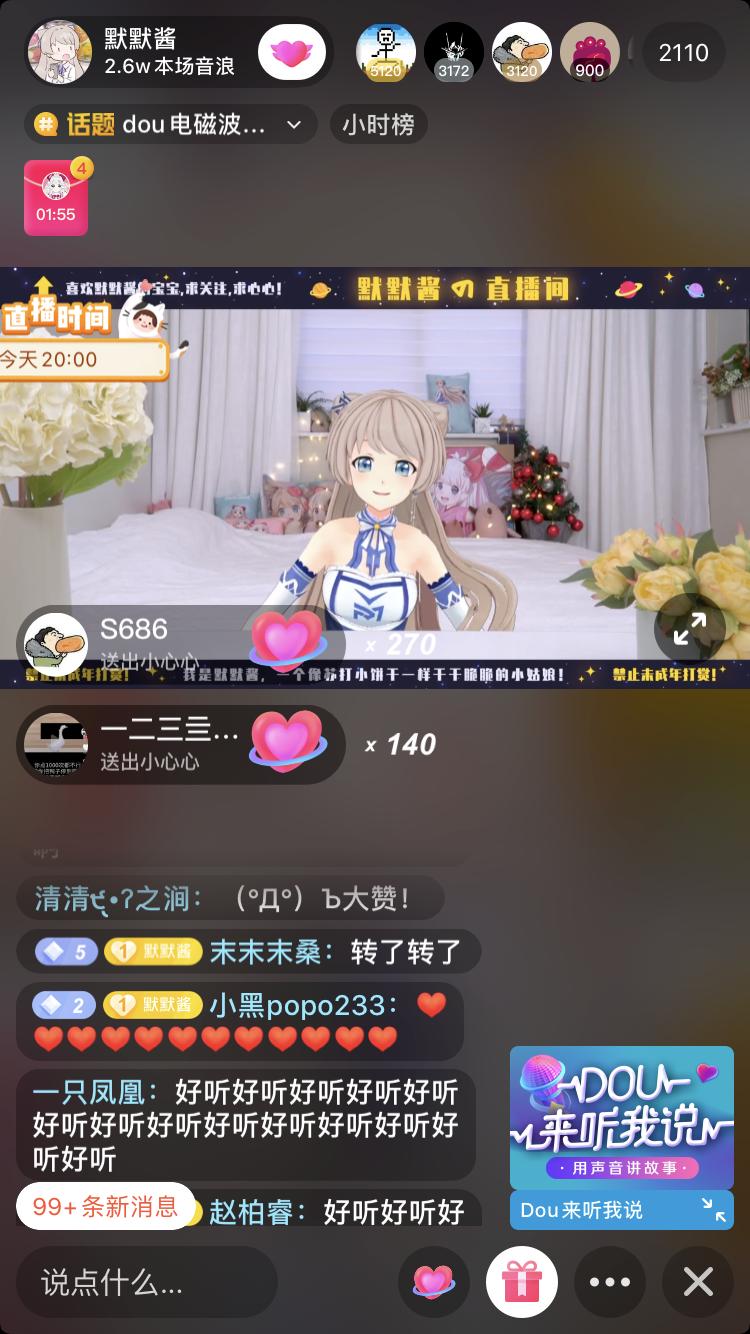Follow 默默酱 using the pink heart badge
This screenshot has width=750, height=1334.
(293, 51)
